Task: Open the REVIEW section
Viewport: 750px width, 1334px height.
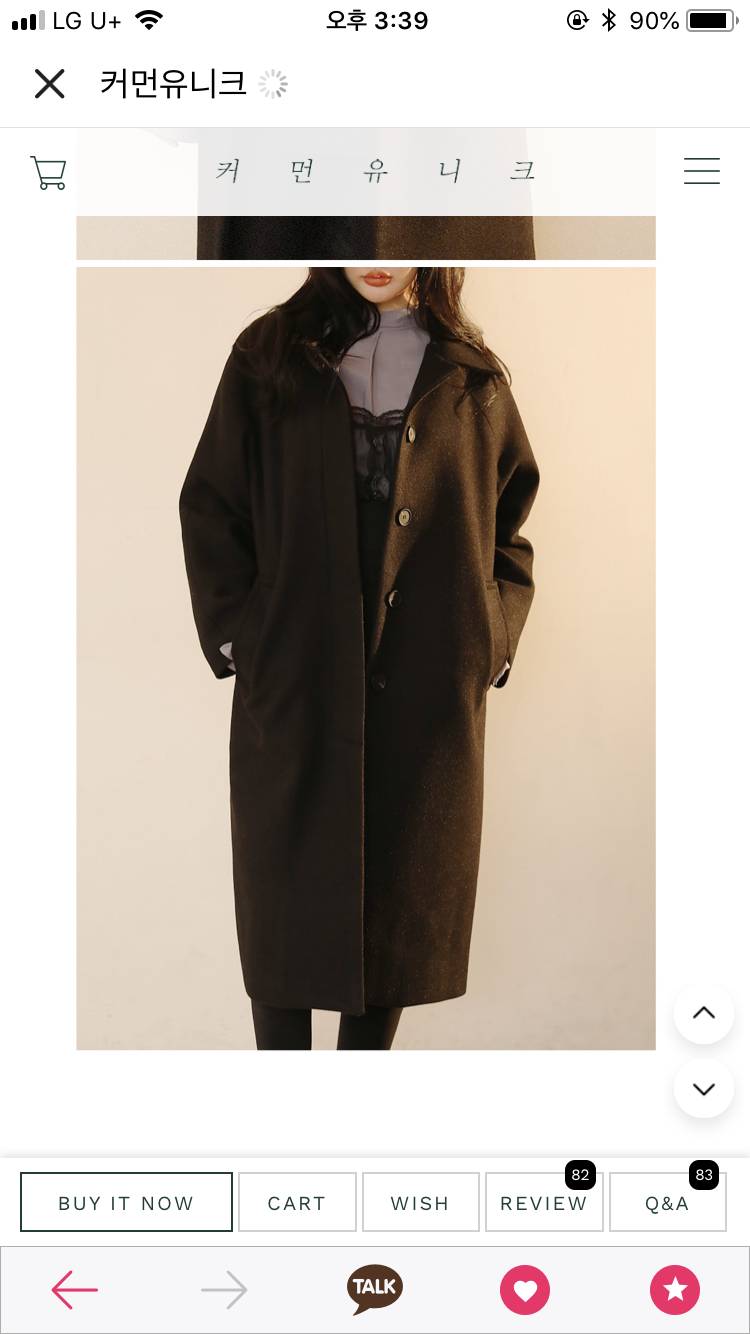Action: [x=544, y=1203]
